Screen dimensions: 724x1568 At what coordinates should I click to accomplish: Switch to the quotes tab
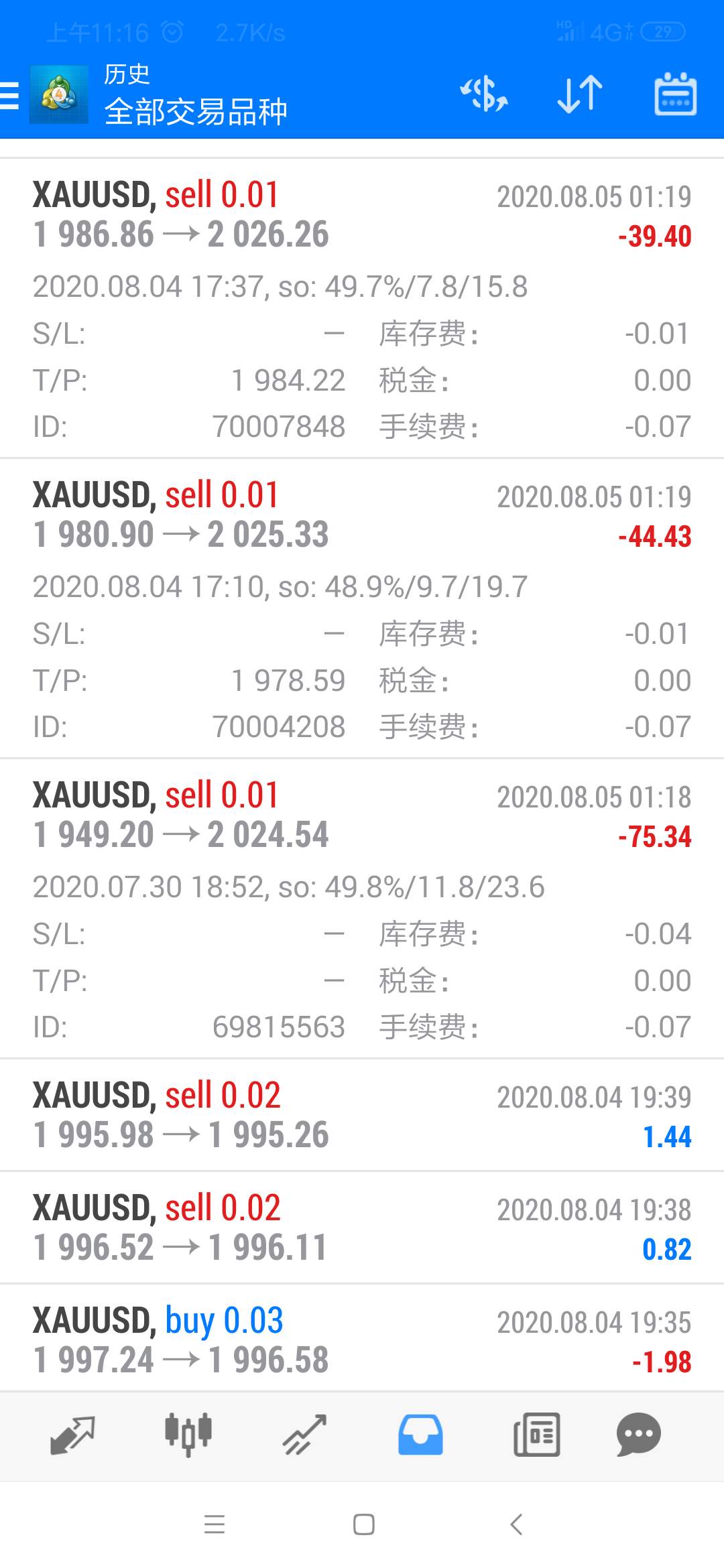(x=72, y=1435)
